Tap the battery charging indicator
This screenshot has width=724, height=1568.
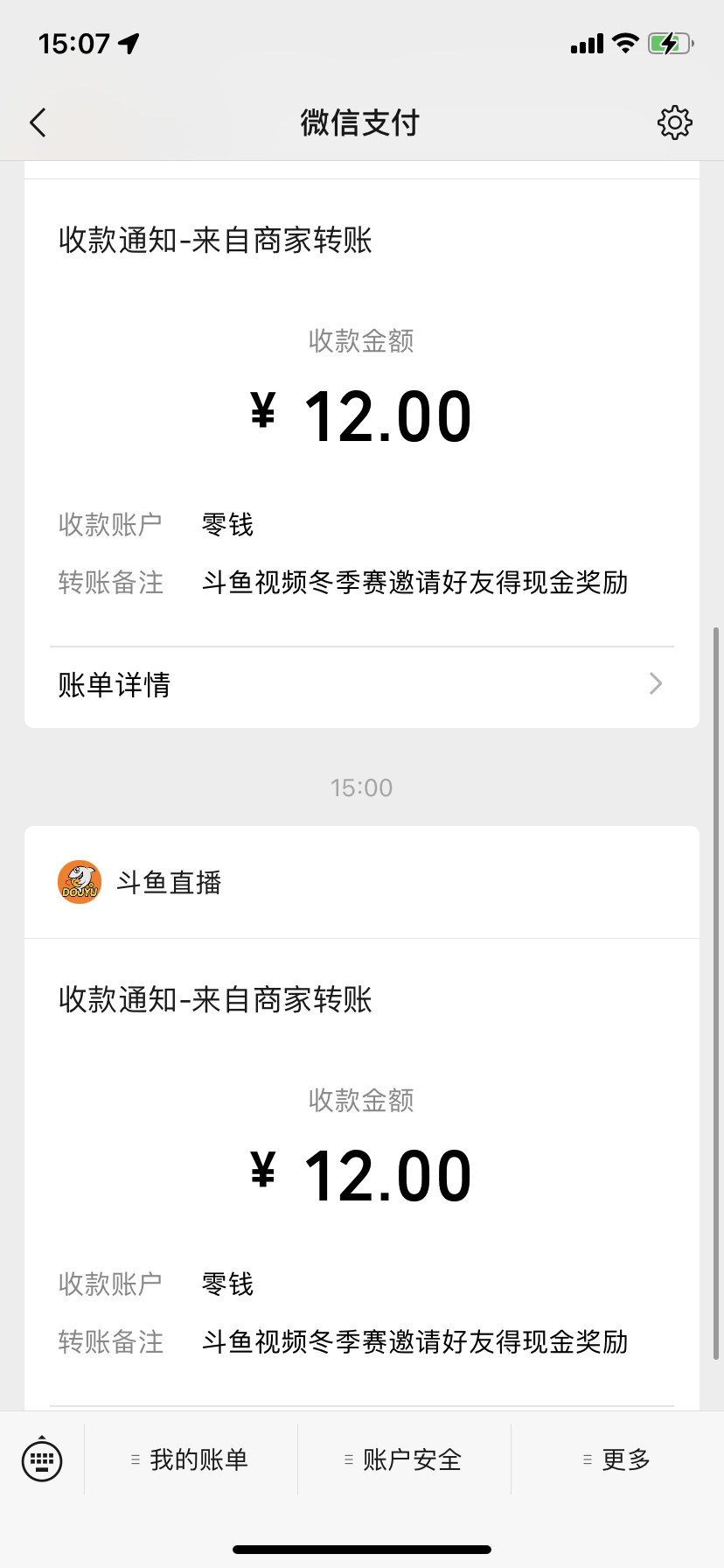pos(672,43)
